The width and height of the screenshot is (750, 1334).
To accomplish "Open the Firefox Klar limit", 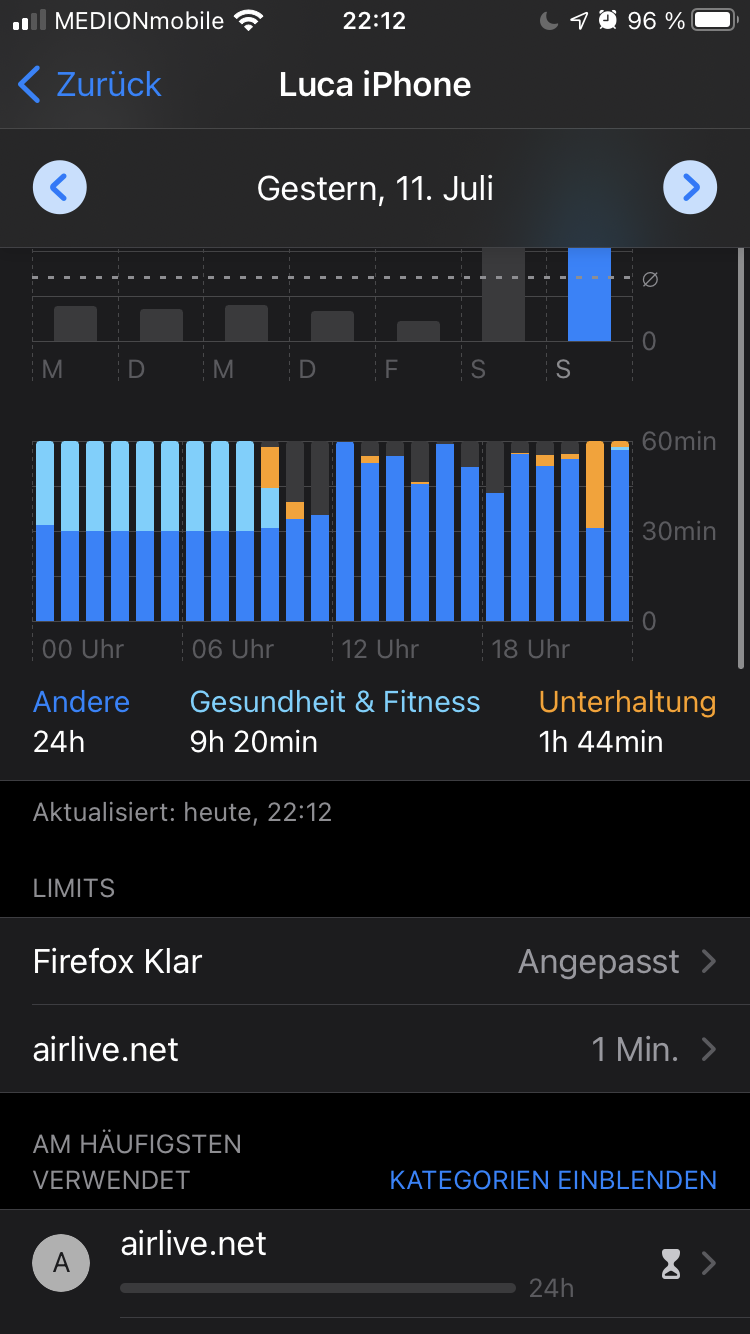I will pos(375,962).
